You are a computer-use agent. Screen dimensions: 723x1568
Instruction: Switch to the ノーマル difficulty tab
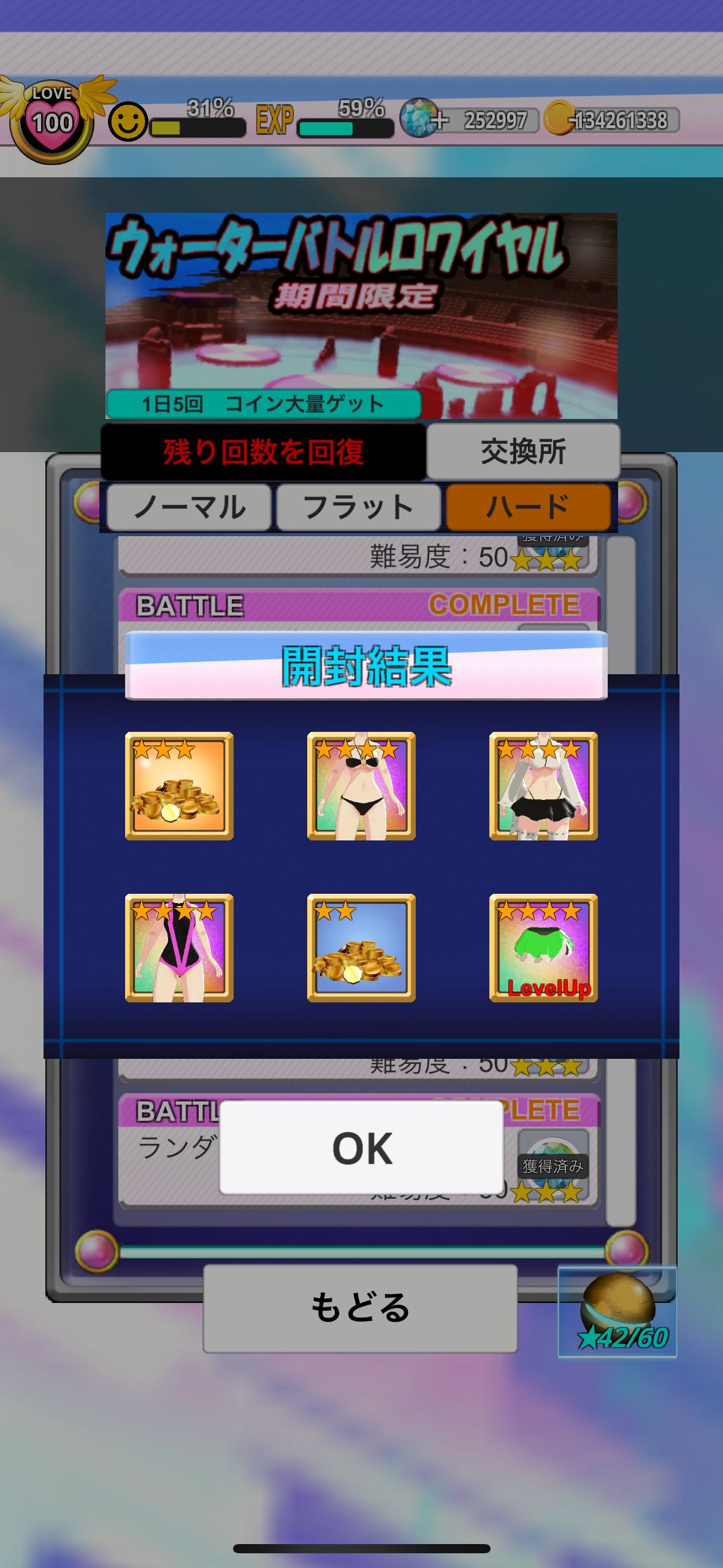[x=189, y=507]
